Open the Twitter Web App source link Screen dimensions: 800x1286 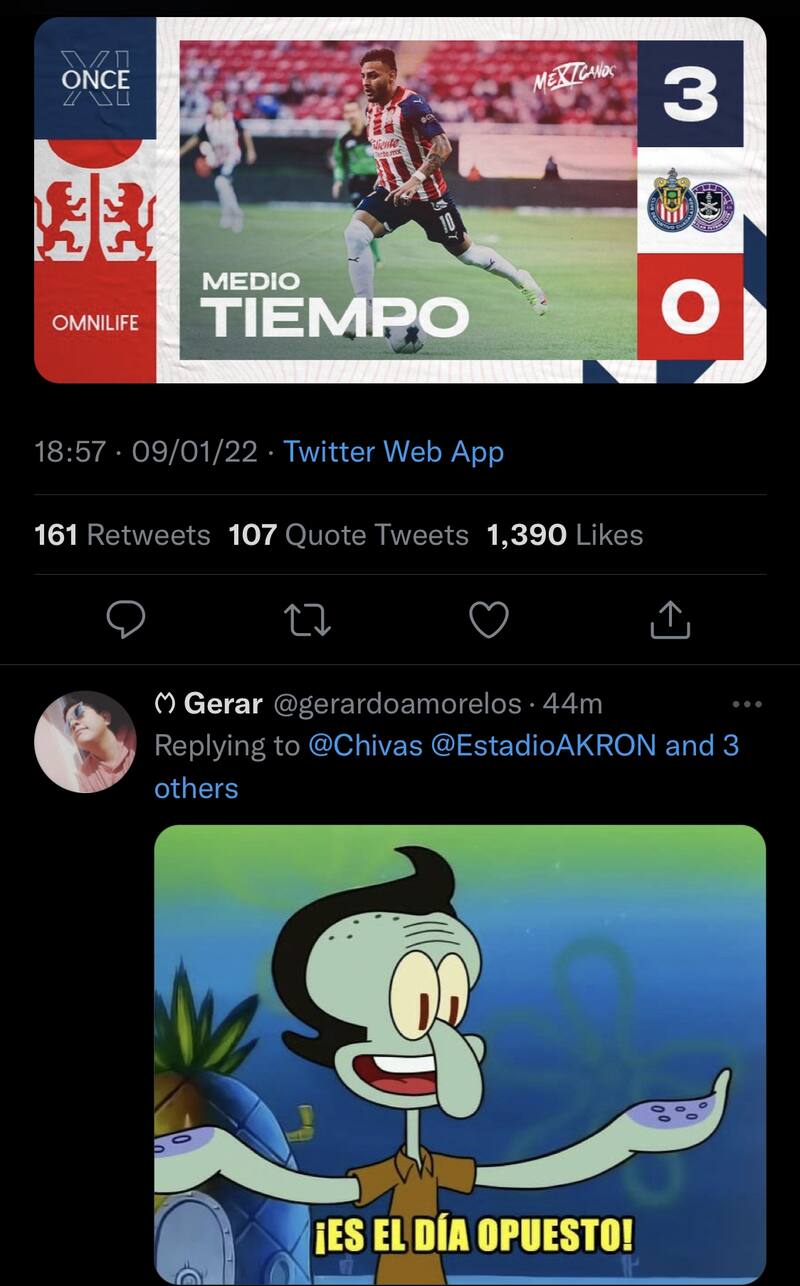coord(393,452)
